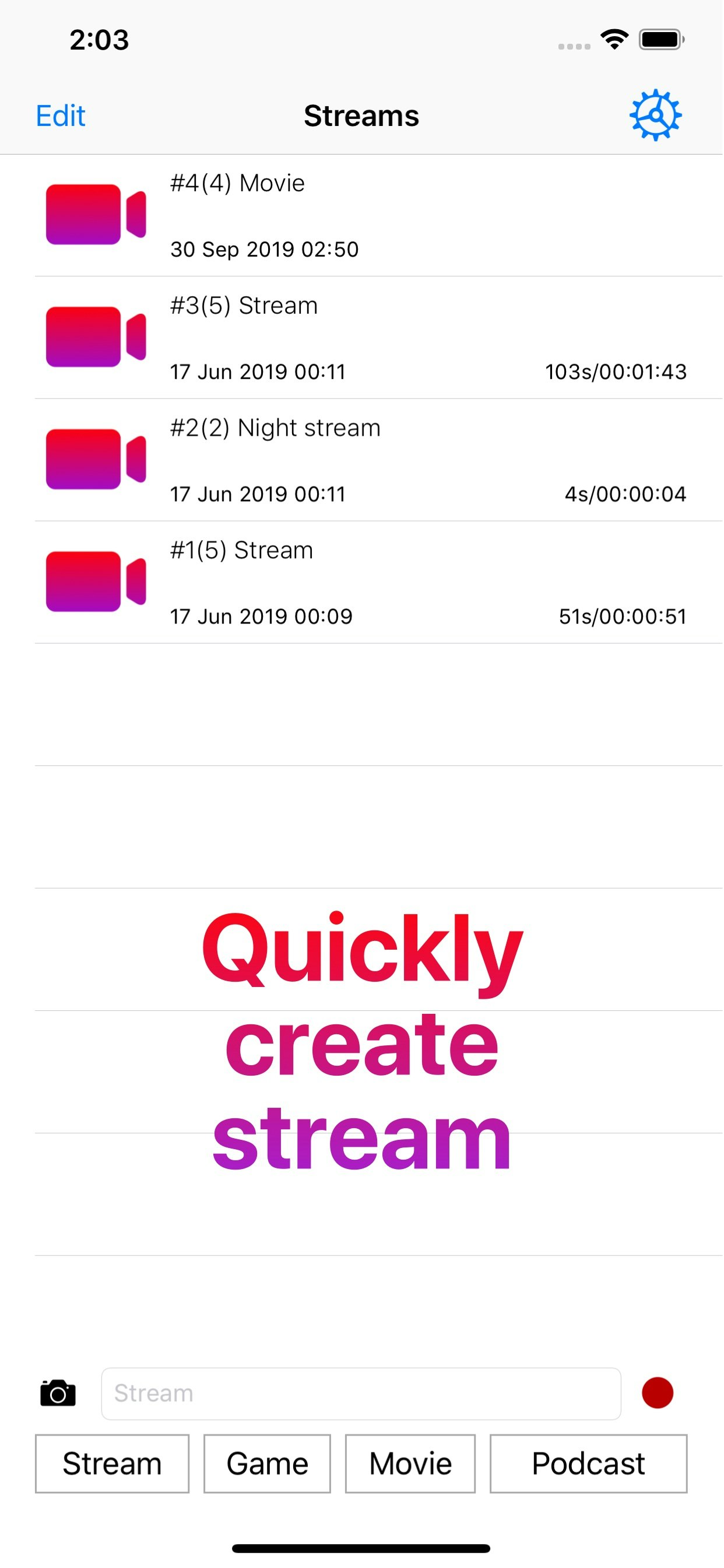This screenshot has width=724, height=1568.
Task: Click the video icon of #4(4) Movie
Action: coord(95,214)
